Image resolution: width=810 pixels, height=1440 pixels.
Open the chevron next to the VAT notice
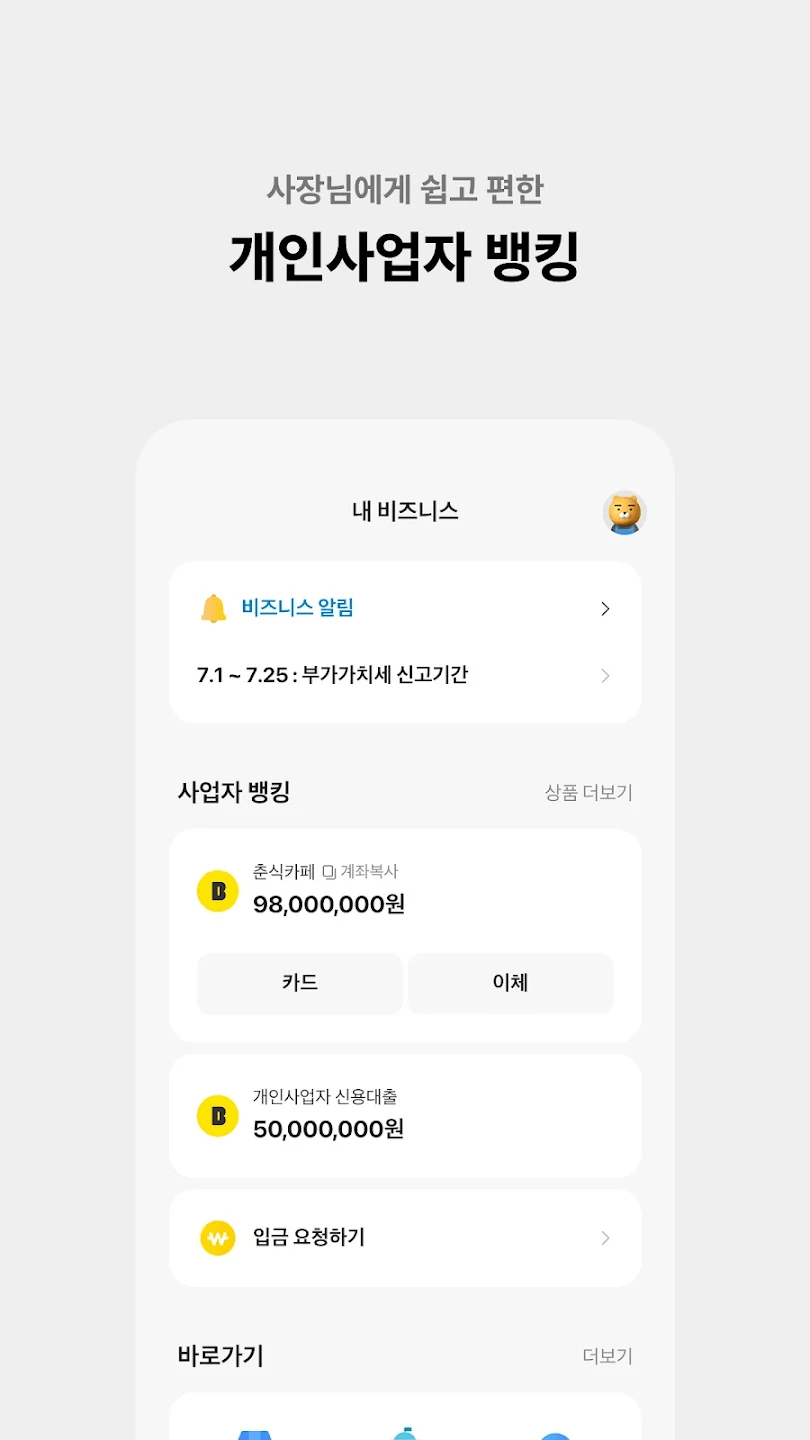pyautogui.click(x=605, y=676)
